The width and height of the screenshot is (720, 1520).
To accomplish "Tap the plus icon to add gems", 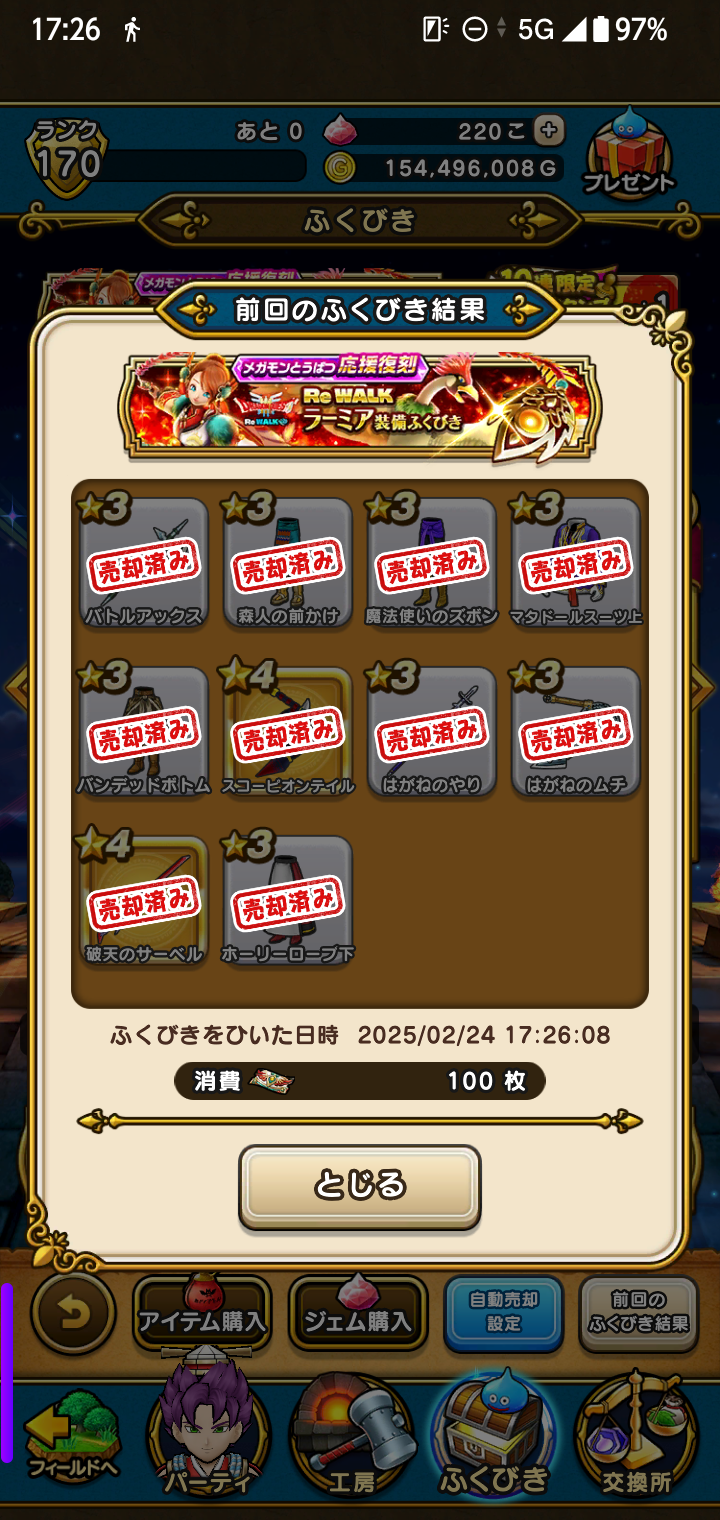I will [x=549, y=130].
